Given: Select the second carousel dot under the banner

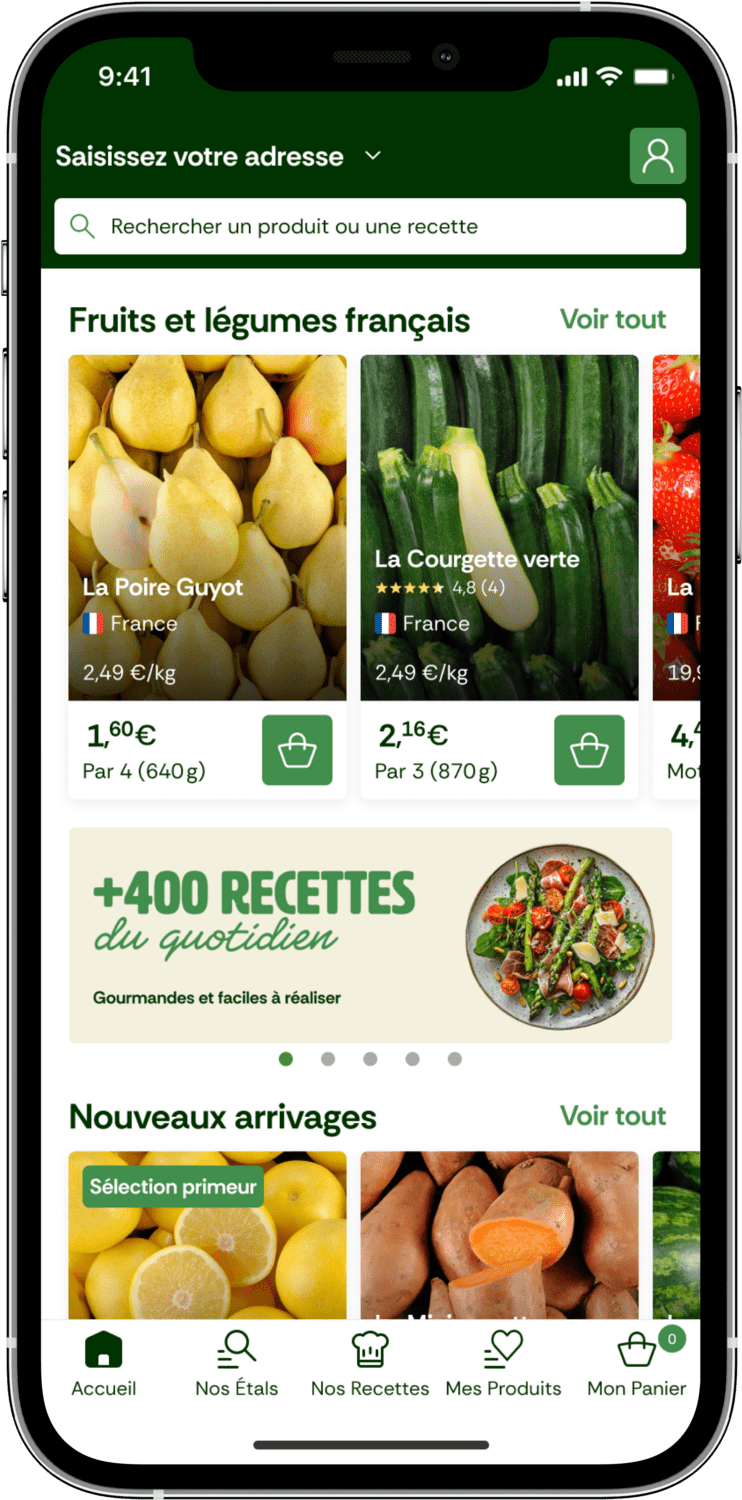Looking at the screenshot, I should click(327, 1058).
